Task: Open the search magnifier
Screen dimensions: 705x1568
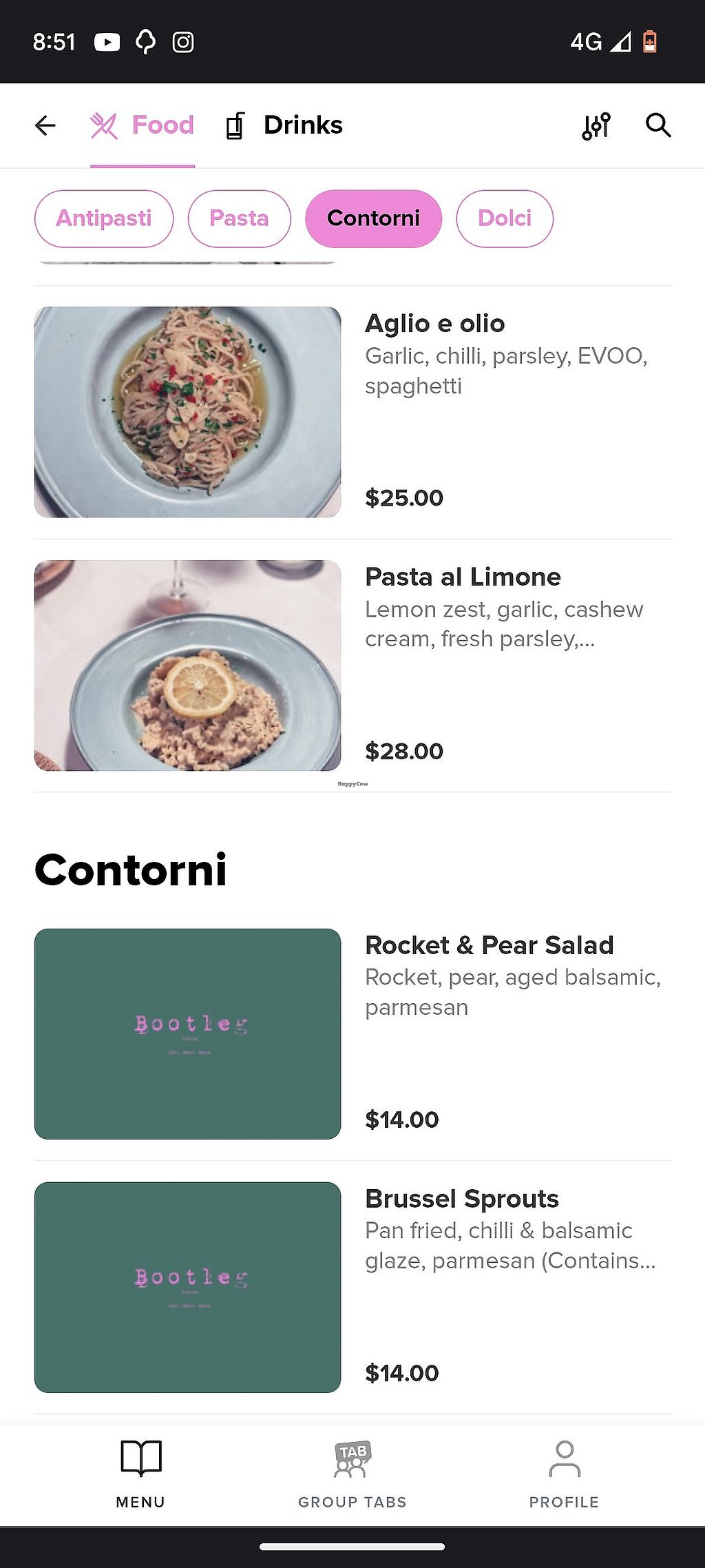Action: tap(658, 125)
